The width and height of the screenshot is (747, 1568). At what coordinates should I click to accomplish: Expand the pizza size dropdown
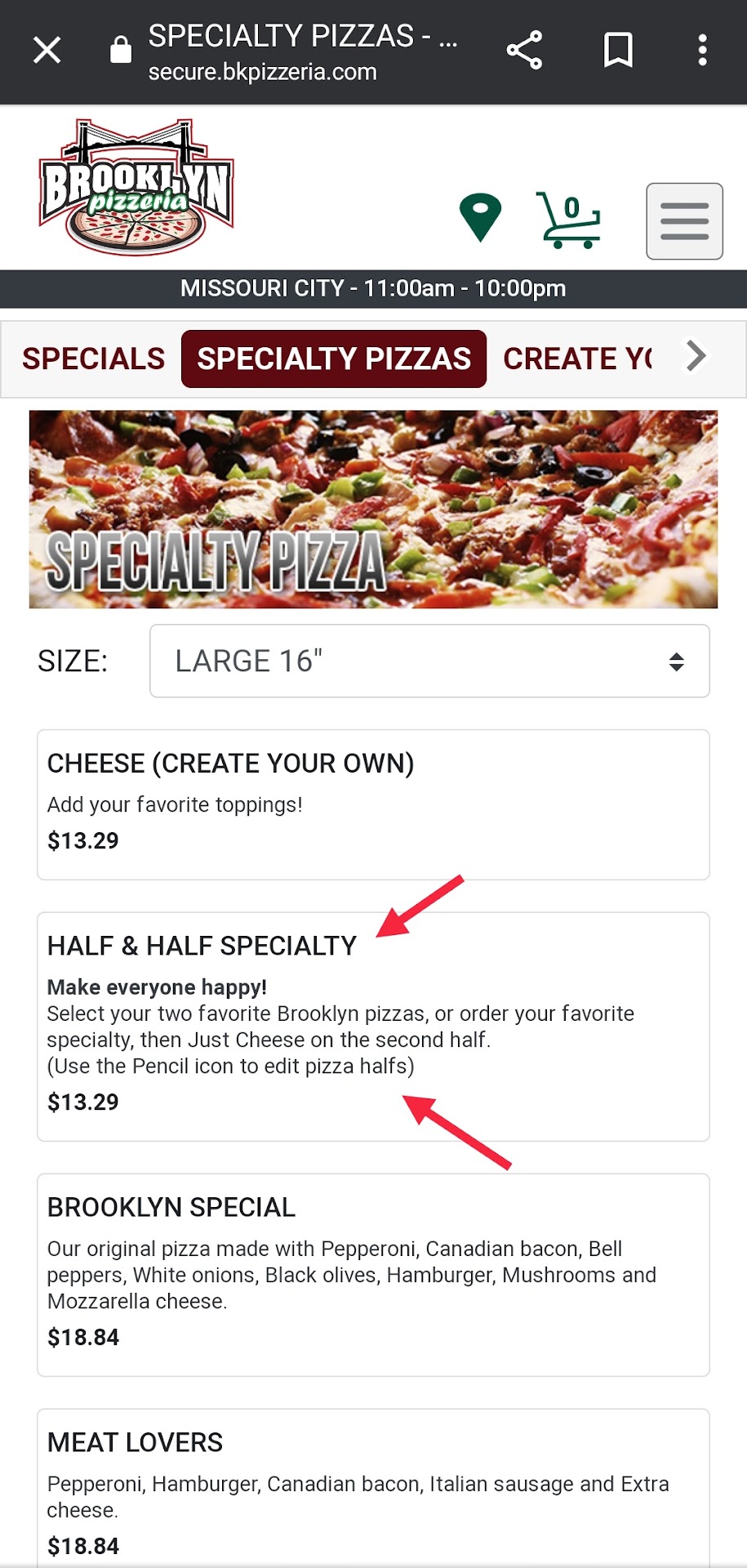tap(429, 661)
